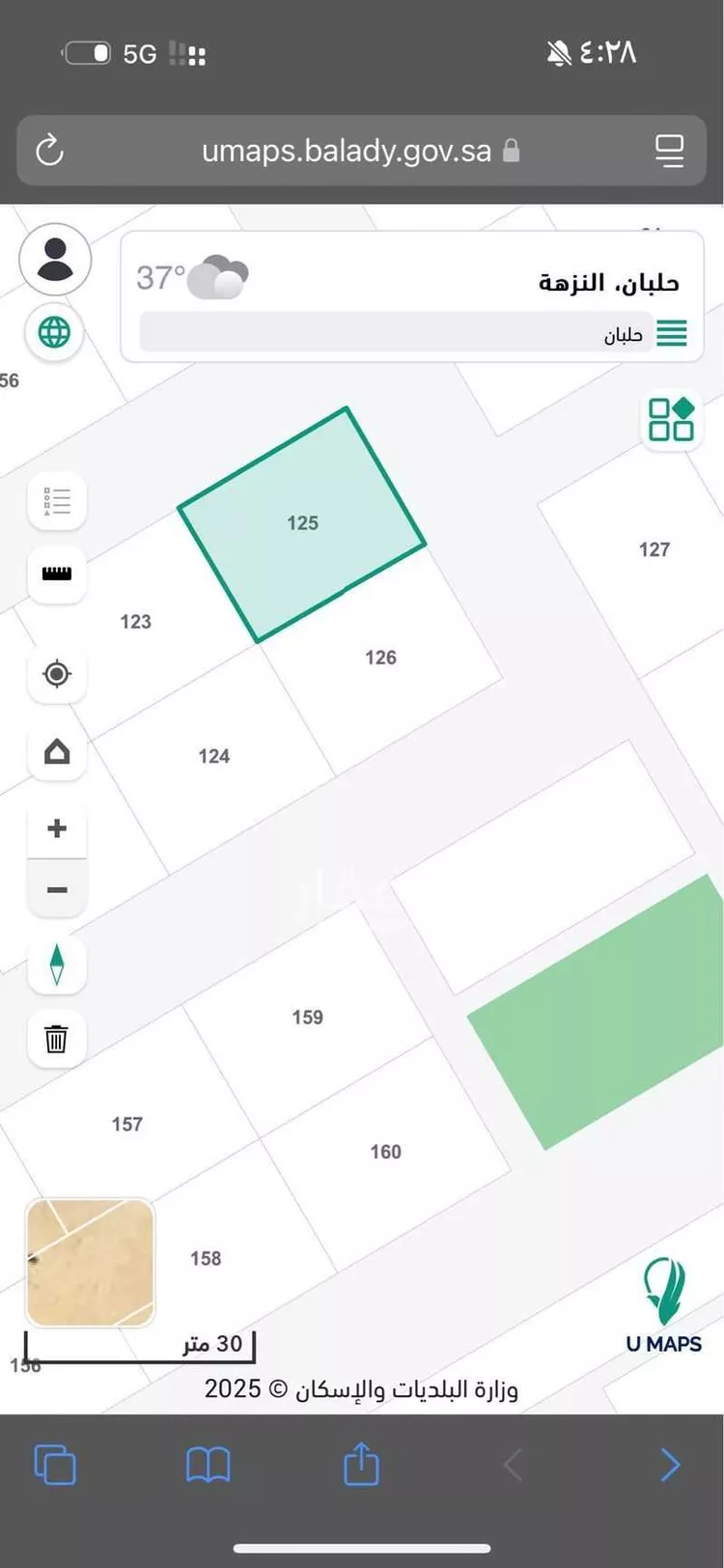Change language with the globe icon

pos(55,333)
